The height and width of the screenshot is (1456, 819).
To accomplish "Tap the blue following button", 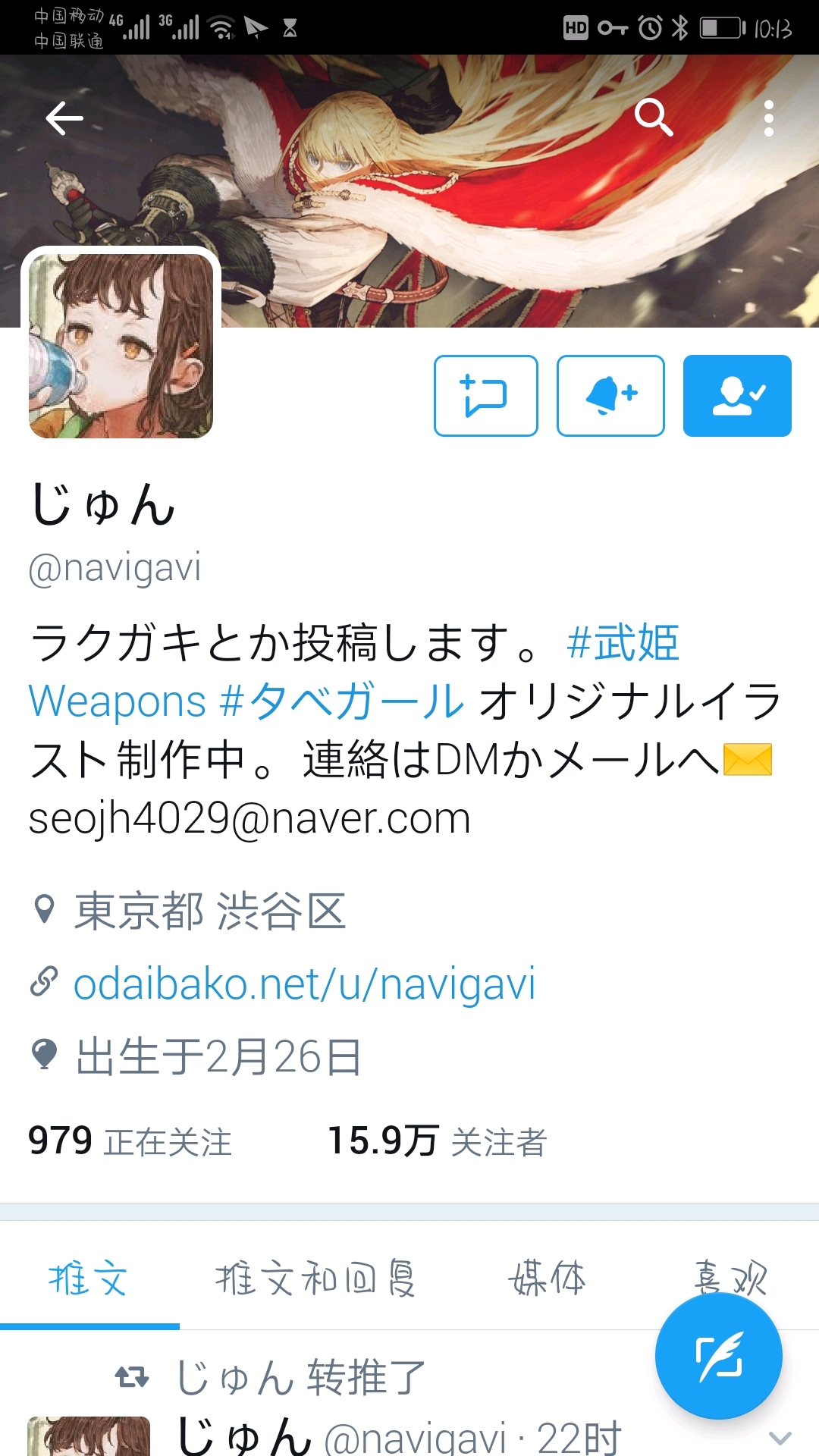I will tap(736, 396).
